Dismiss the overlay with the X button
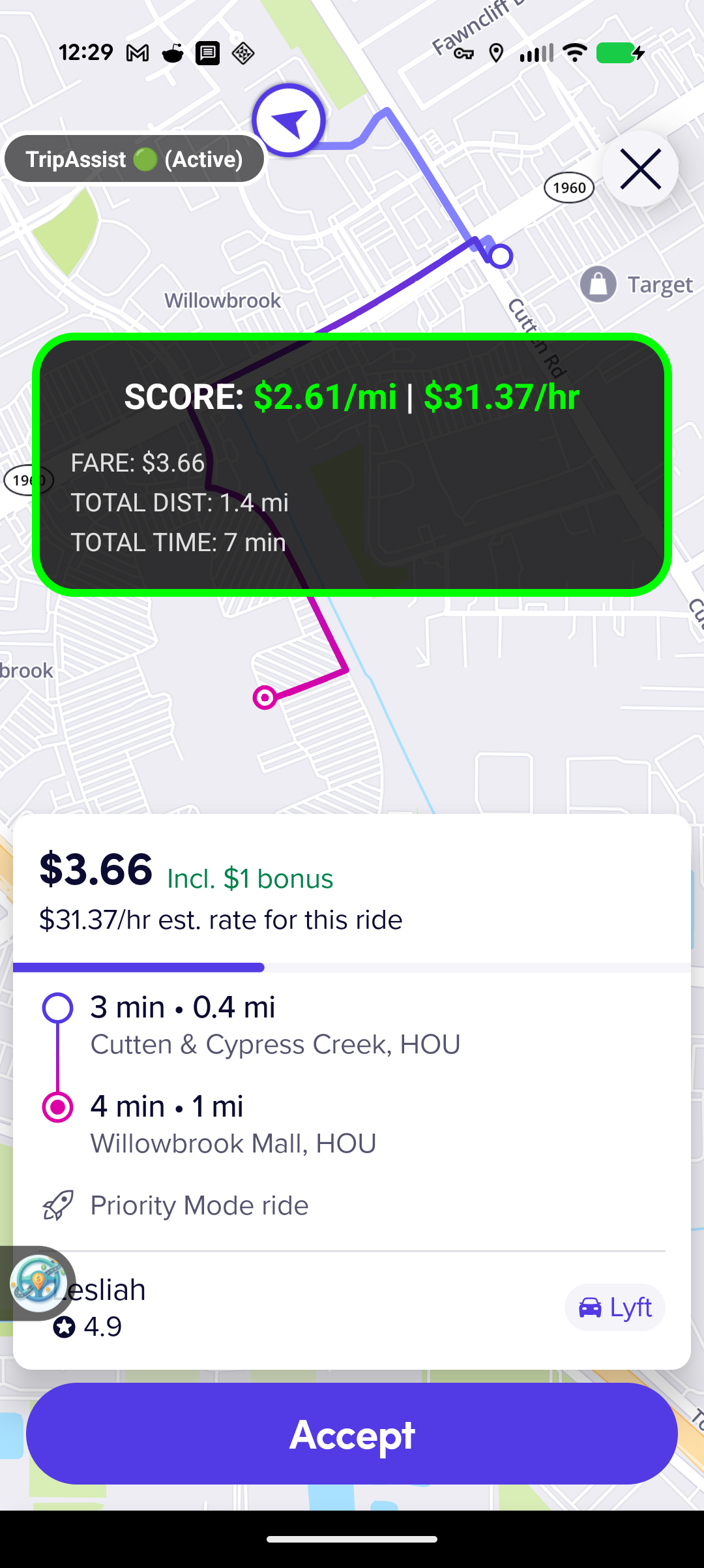The image size is (704, 1568). [x=640, y=168]
